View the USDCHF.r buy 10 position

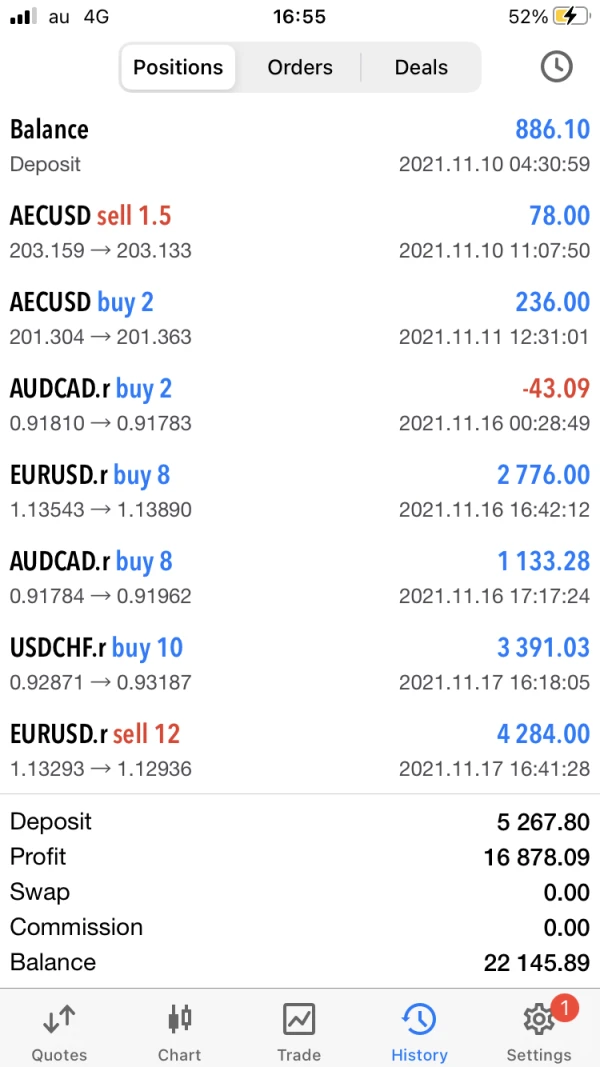click(x=300, y=664)
